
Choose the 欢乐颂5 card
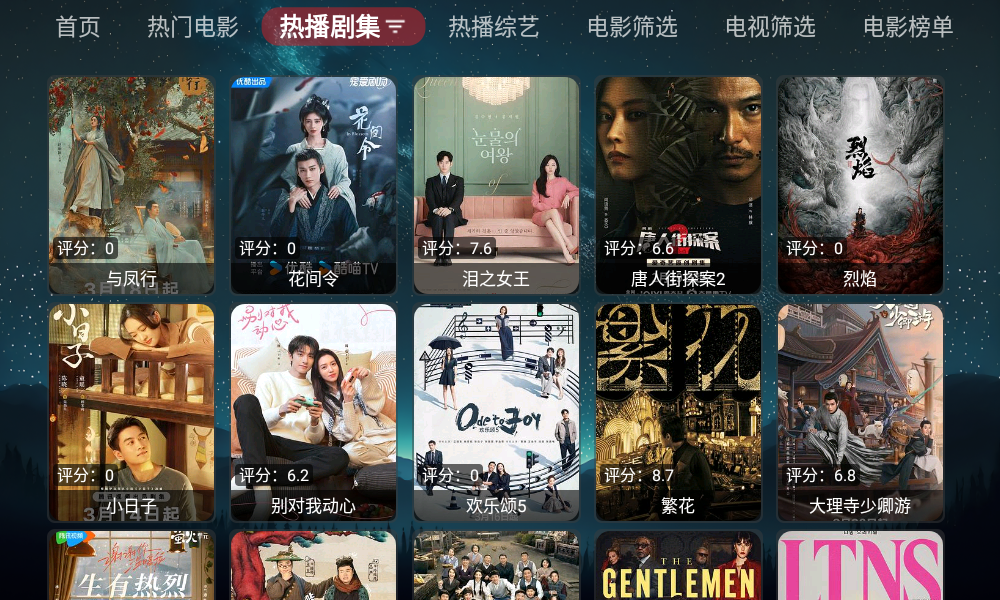pos(496,412)
